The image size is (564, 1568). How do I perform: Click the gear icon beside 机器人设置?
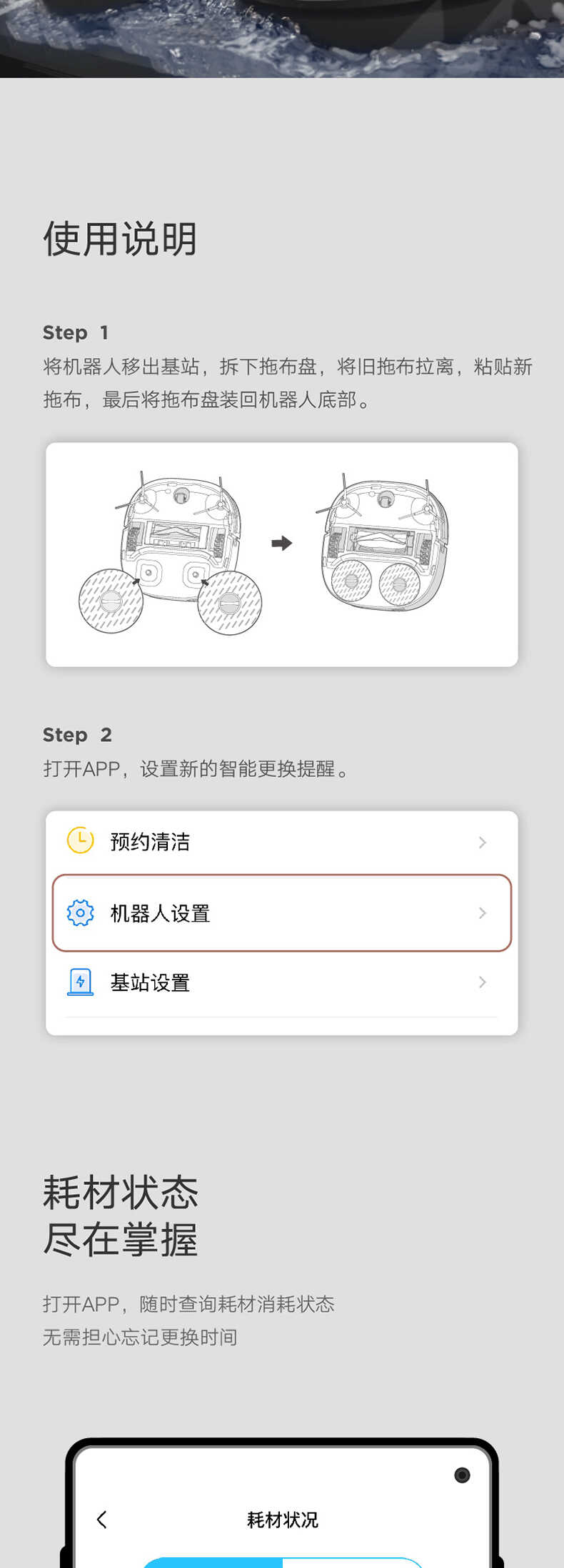81,912
